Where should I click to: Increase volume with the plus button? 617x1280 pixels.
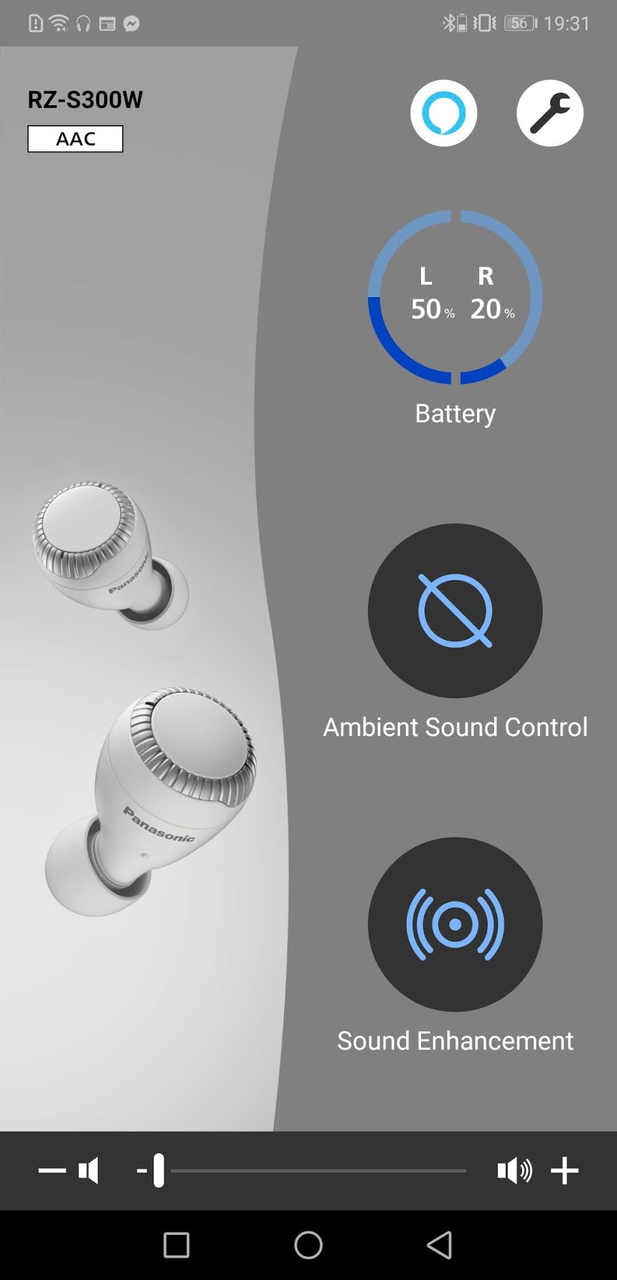[x=565, y=1170]
